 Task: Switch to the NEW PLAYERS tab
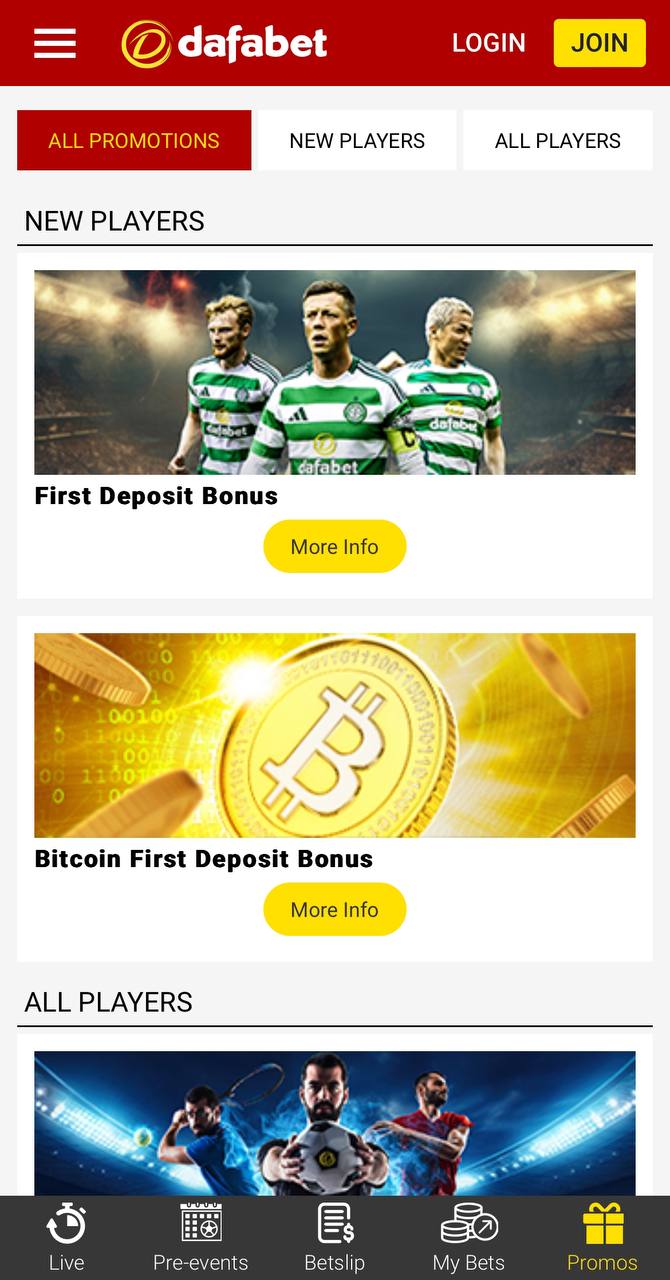pos(357,140)
